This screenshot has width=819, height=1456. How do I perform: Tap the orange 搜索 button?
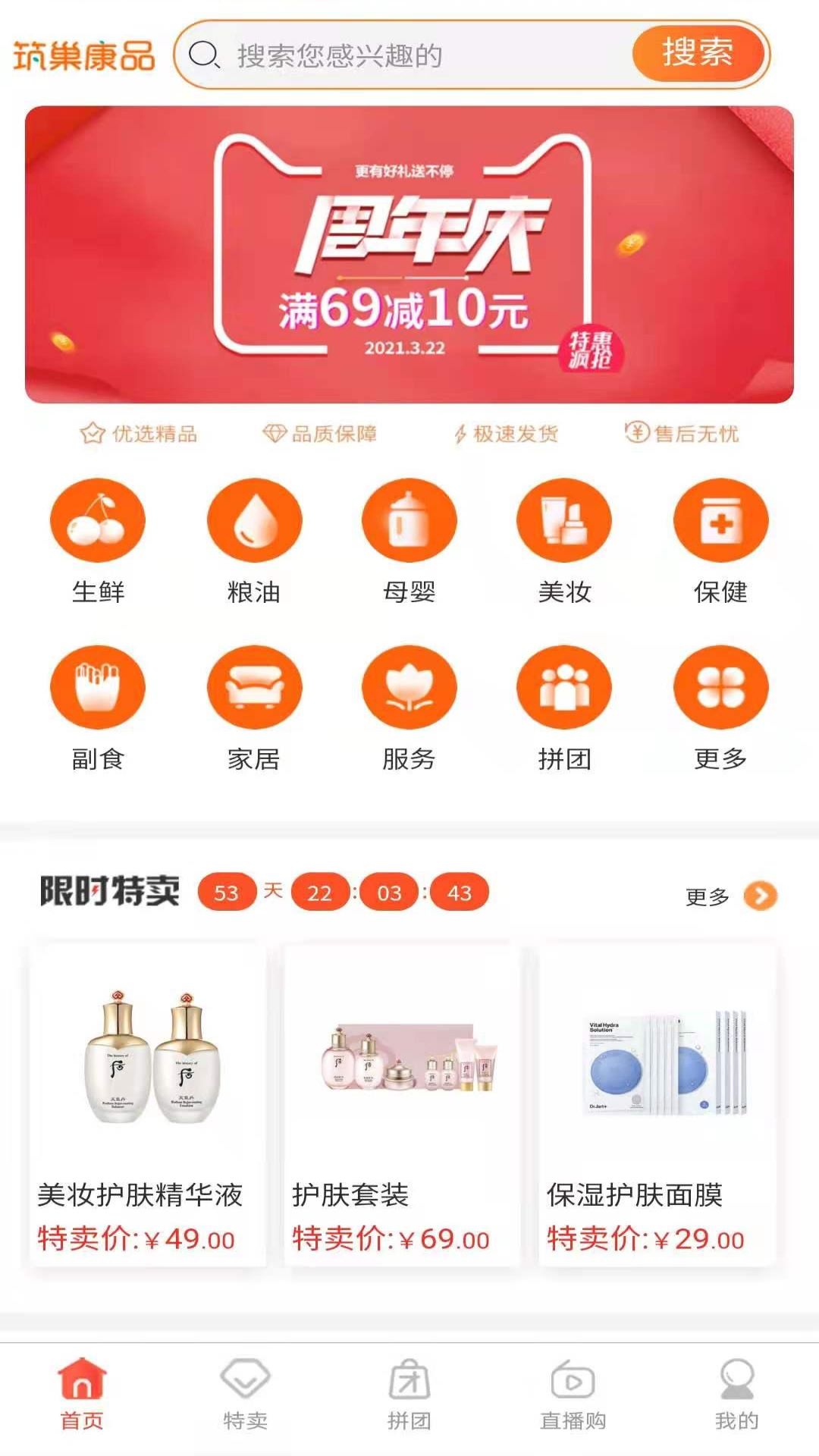(697, 53)
